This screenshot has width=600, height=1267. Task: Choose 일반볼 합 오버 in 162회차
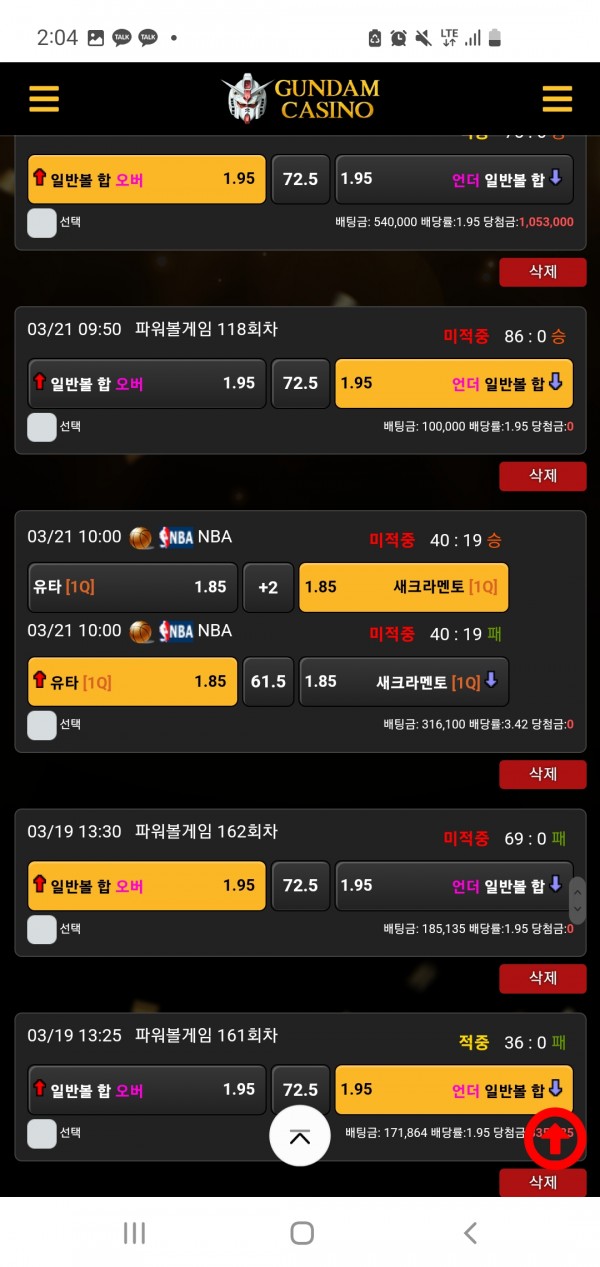click(146, 885)
